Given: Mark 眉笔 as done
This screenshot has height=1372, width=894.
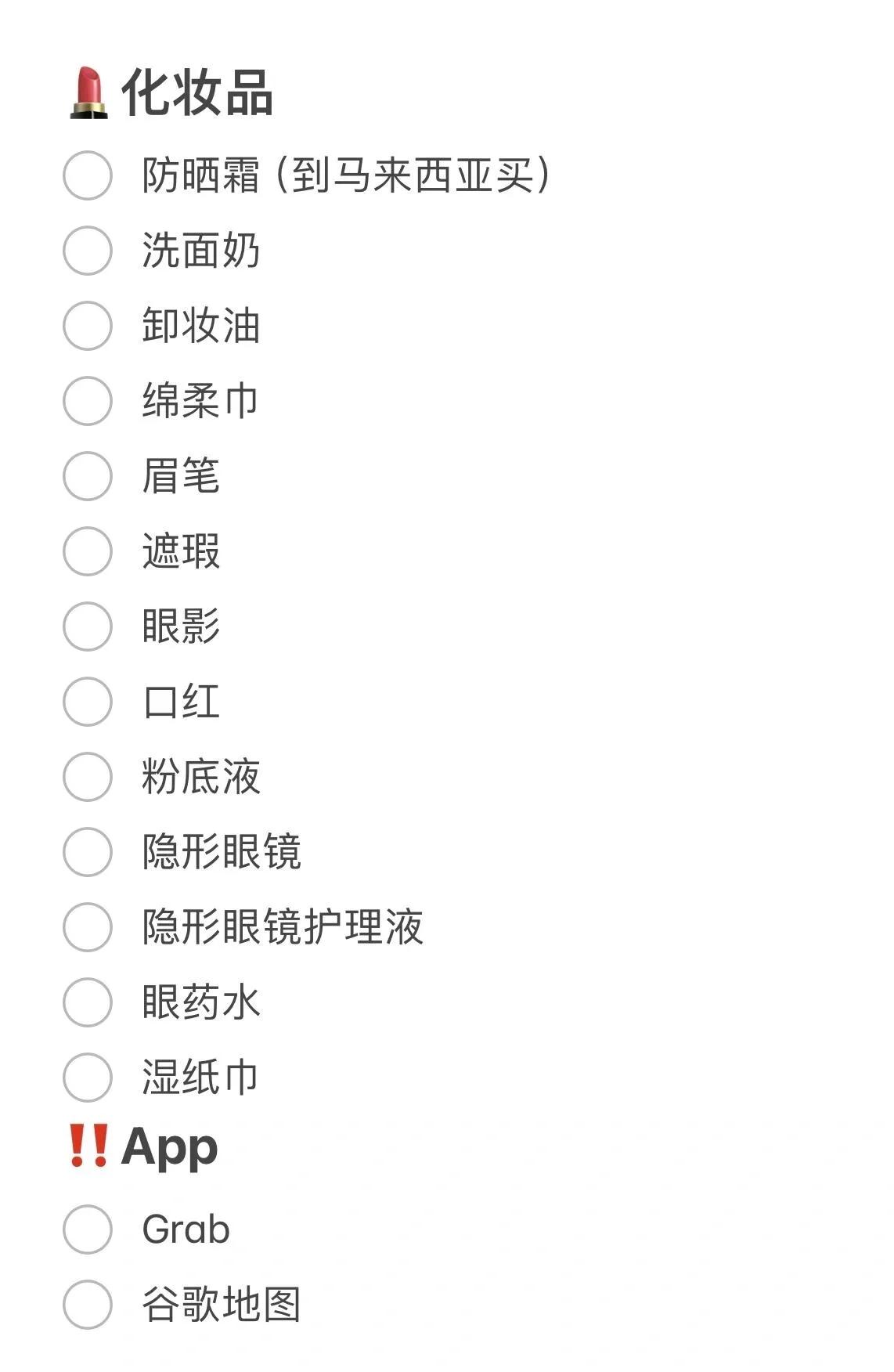Looking at the screenshot, I should pos(87,476).
